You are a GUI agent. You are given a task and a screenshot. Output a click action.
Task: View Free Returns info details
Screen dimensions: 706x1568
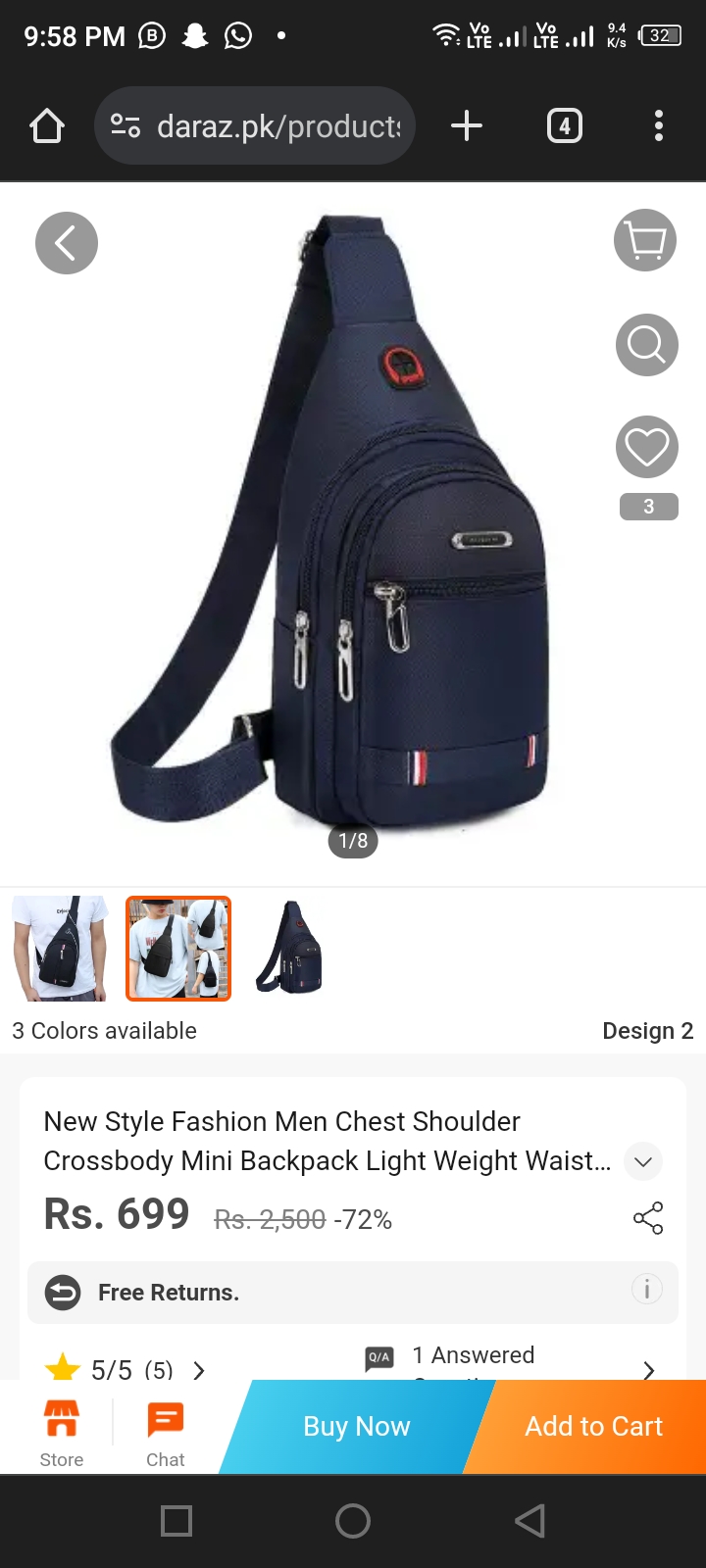[646, 1289]
